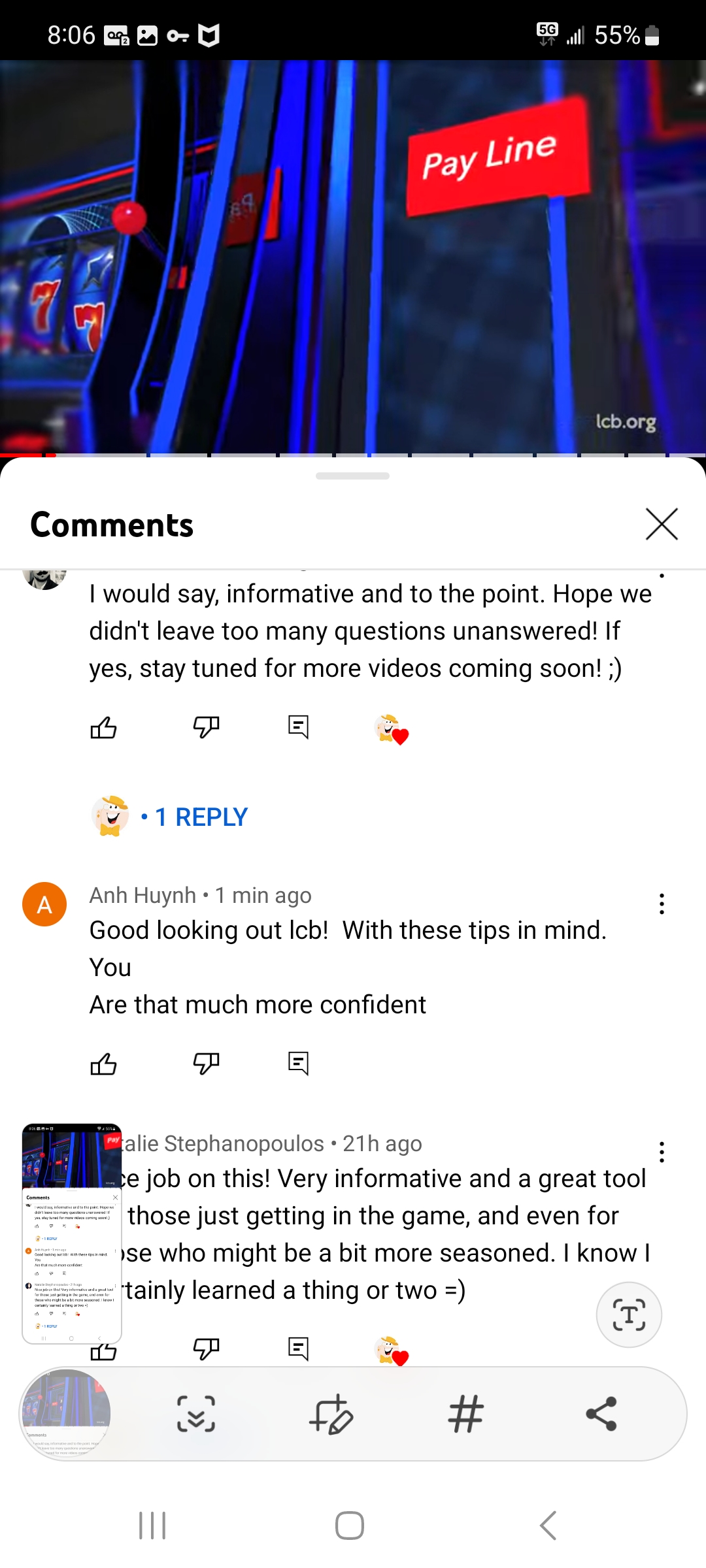Open overflow menu on Stephanopoulos's comment
The image size is (706, 1568).
pos(662,1152)
